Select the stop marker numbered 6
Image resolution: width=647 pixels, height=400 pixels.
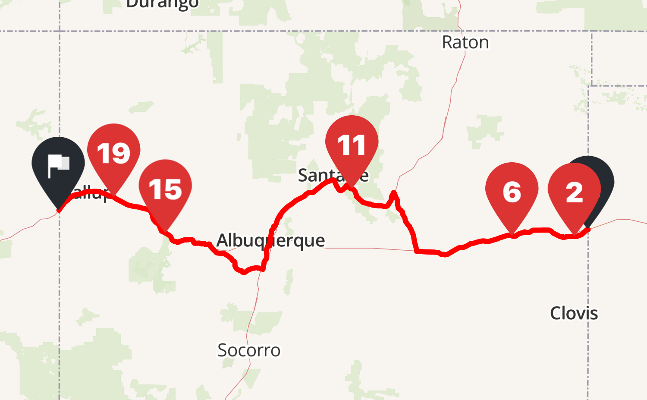click(511, 192)
